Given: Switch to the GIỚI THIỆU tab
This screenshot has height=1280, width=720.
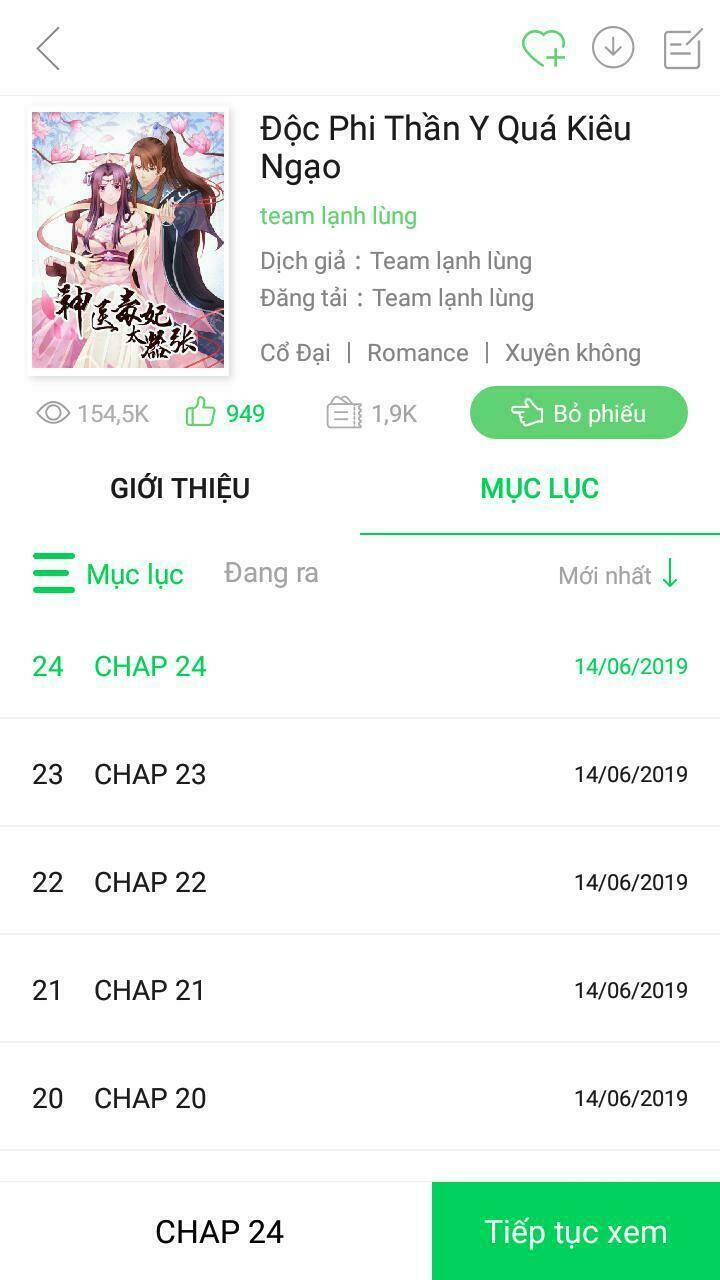Looking at the screenshot, I should click(180, 488).
